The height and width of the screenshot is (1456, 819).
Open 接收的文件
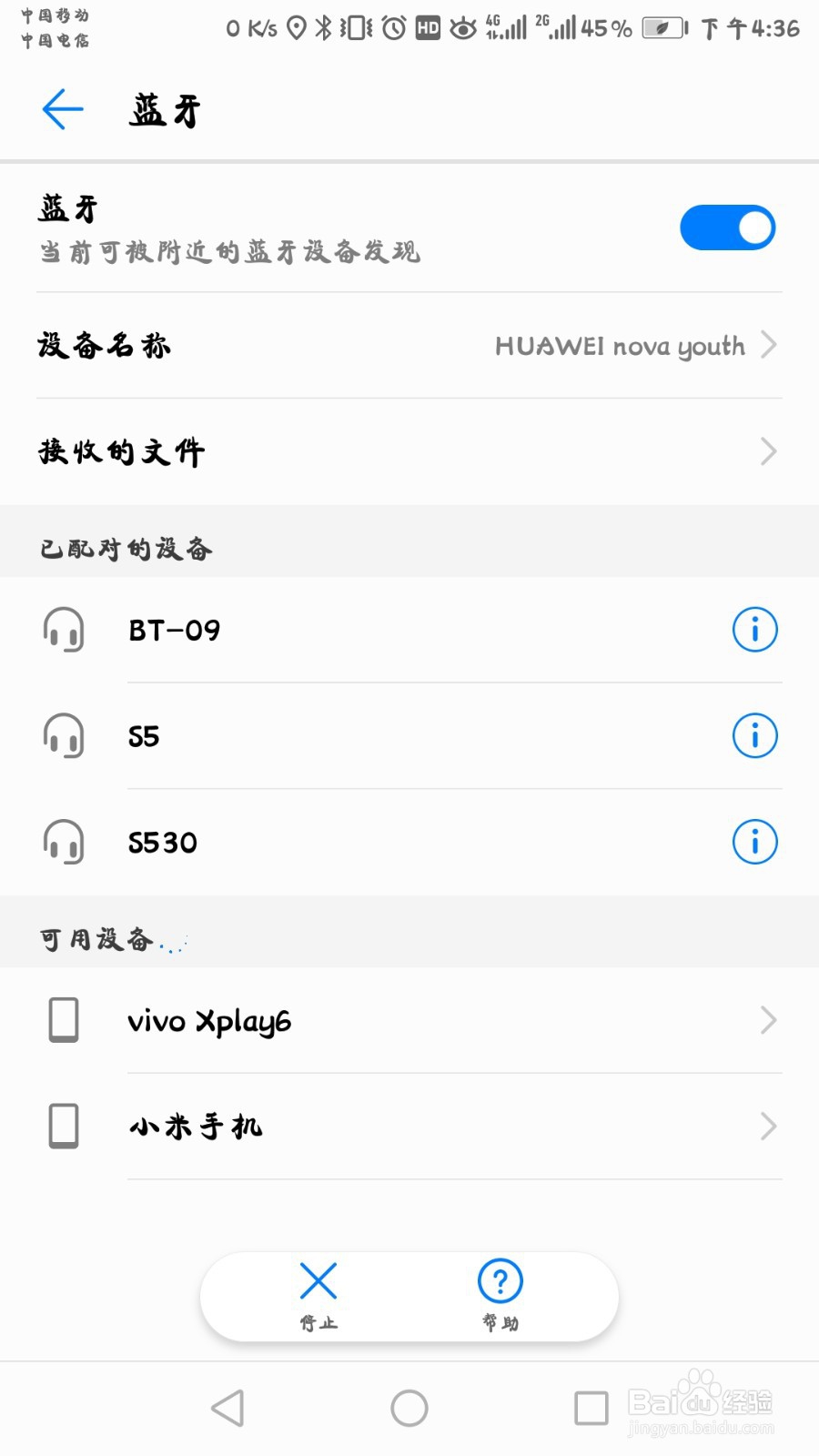tap(409, 451)
